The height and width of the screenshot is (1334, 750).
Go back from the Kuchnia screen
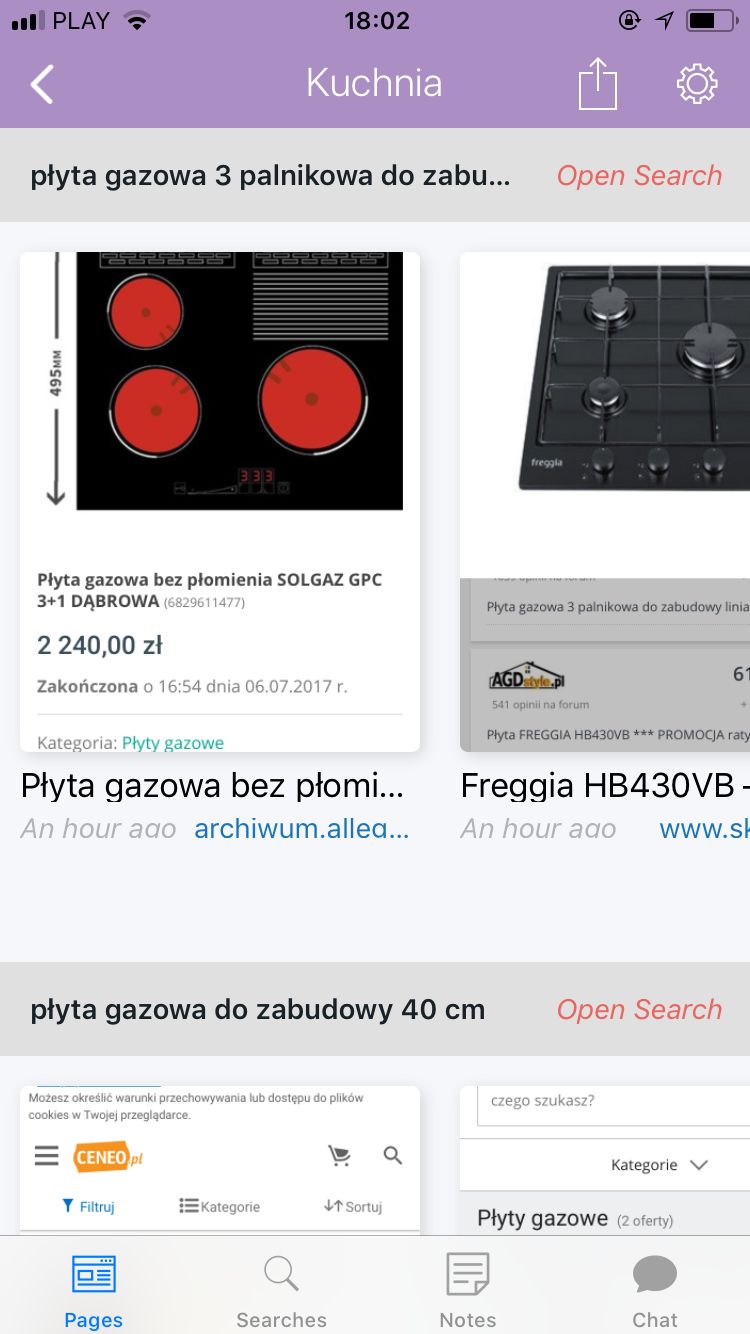pos(42,84)
